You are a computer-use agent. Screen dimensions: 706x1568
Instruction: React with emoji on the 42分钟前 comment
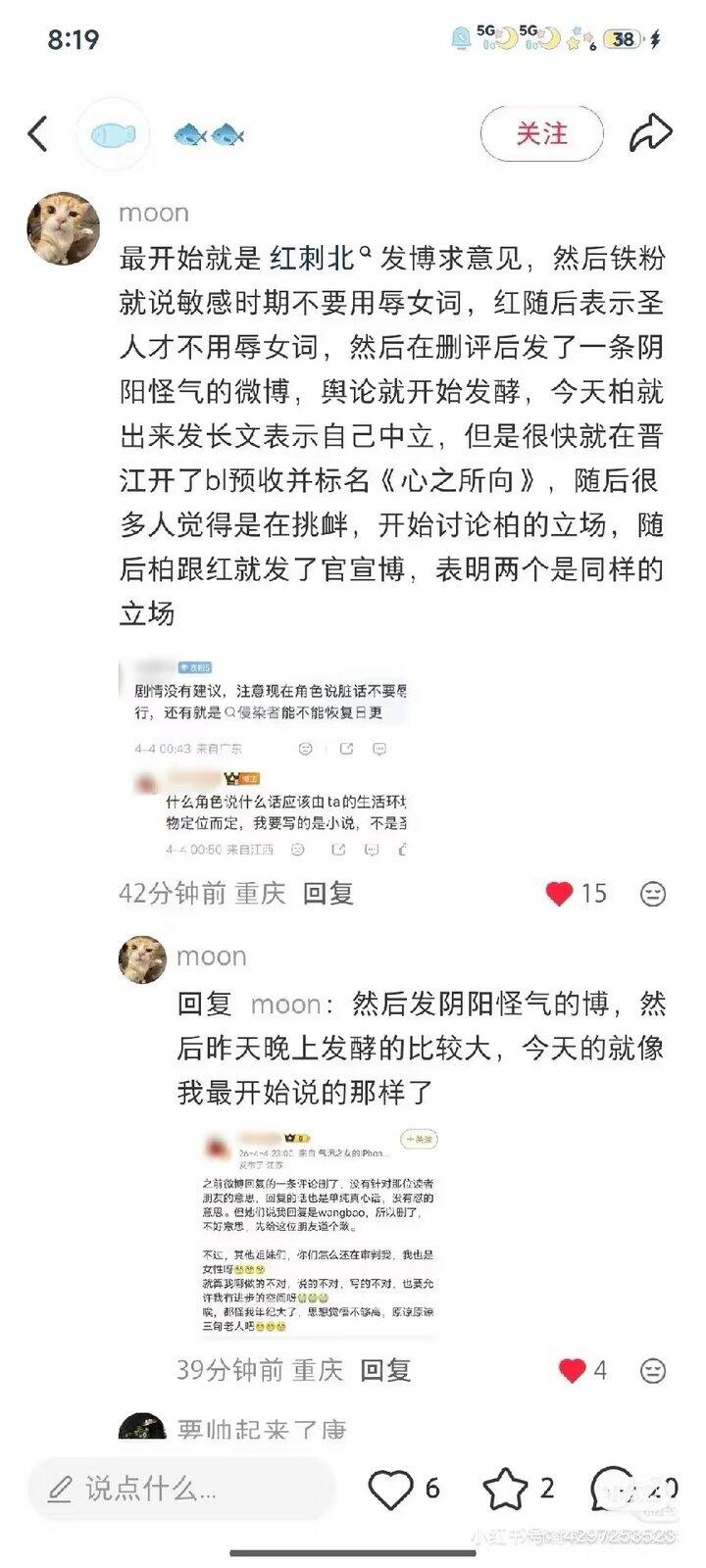pyautogui.click(x=653, y=894)
